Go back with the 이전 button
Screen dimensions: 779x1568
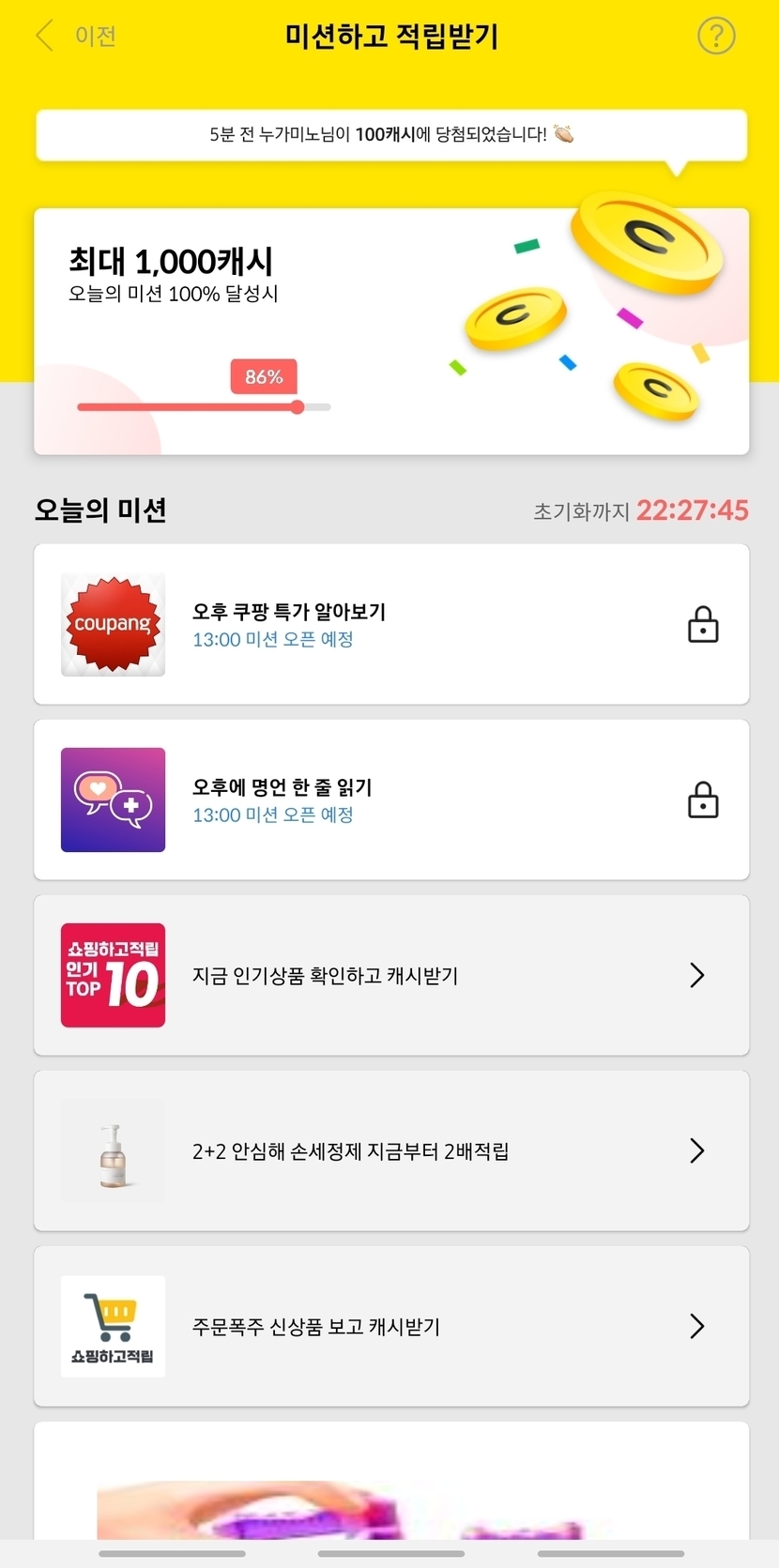point(76,37)
